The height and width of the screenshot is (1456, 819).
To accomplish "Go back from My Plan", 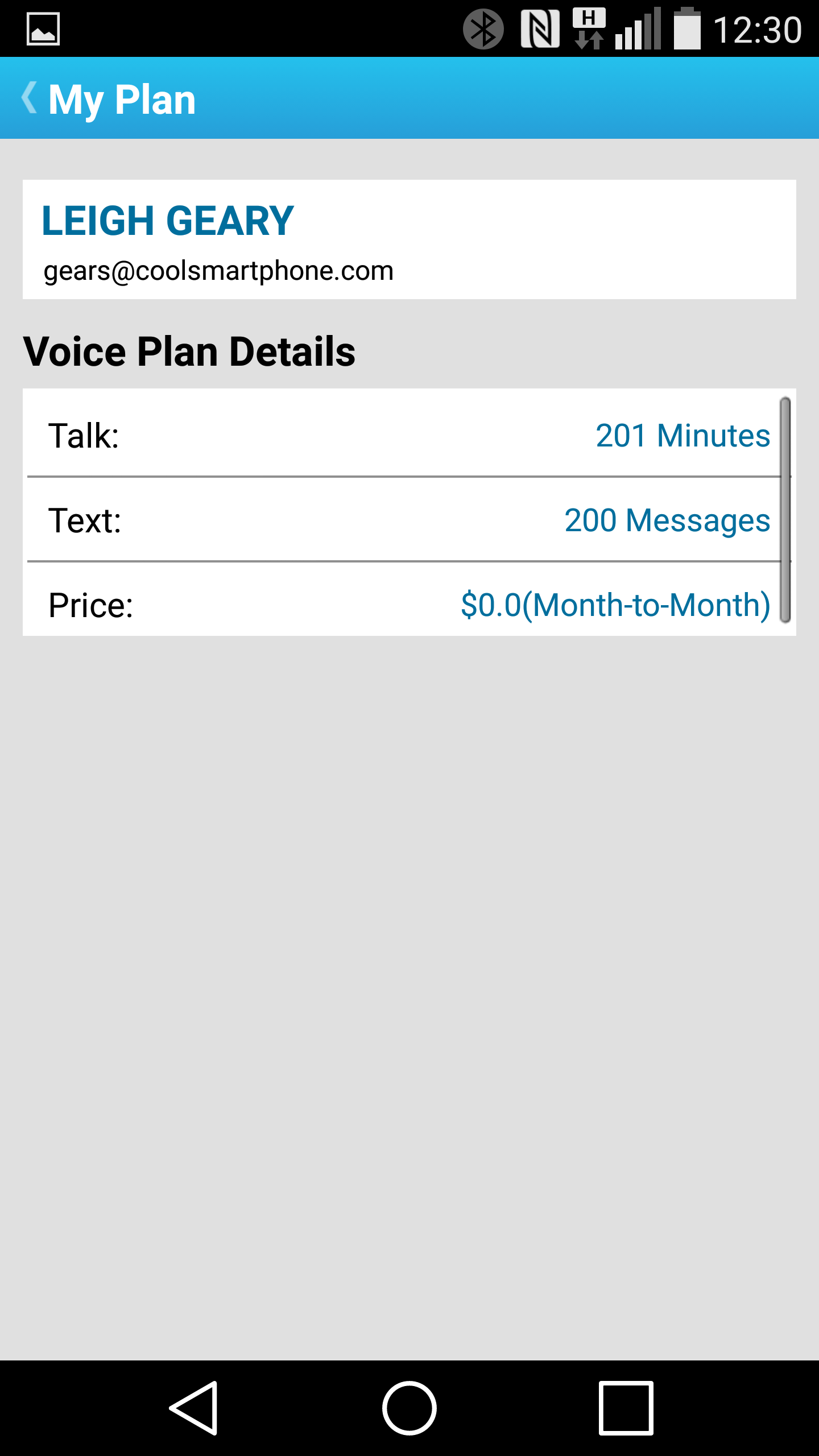I will pyautogui.click(x=30, y=98).
